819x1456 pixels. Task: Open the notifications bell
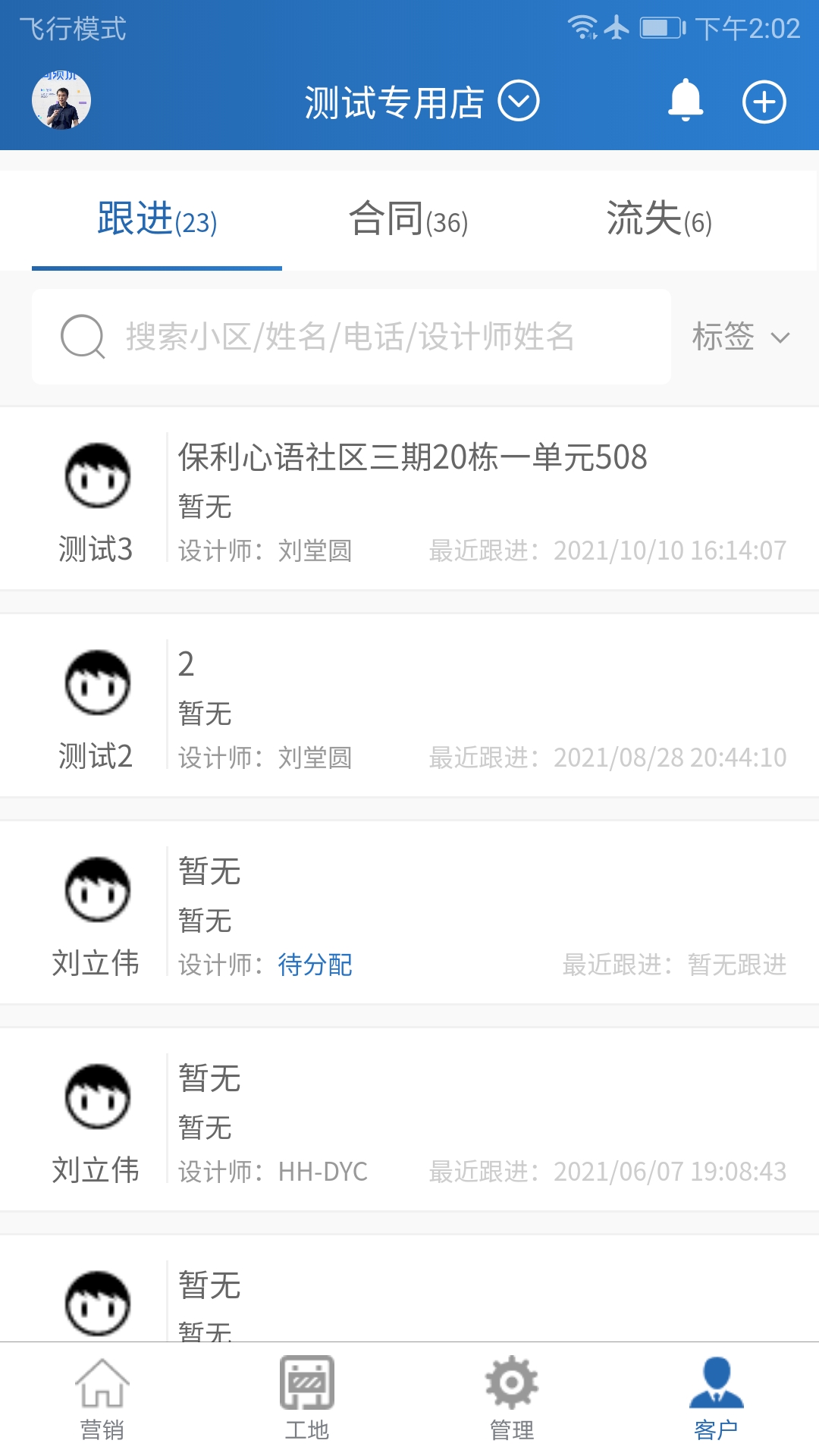pyautogui.click(x=686, y=100)
